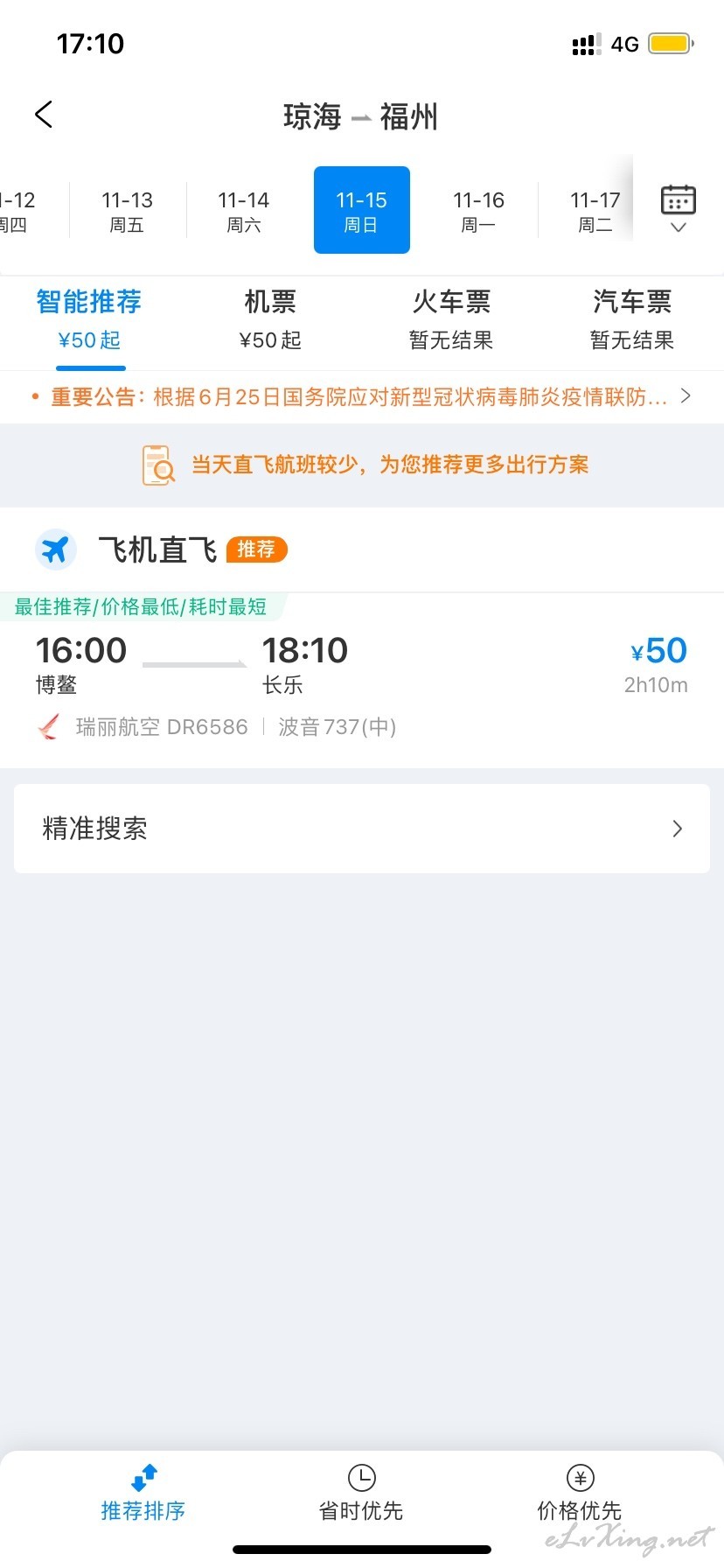The image size is (724, 1568).
Task: Sort by 省时优先
Action: (x=361, y=1494)
